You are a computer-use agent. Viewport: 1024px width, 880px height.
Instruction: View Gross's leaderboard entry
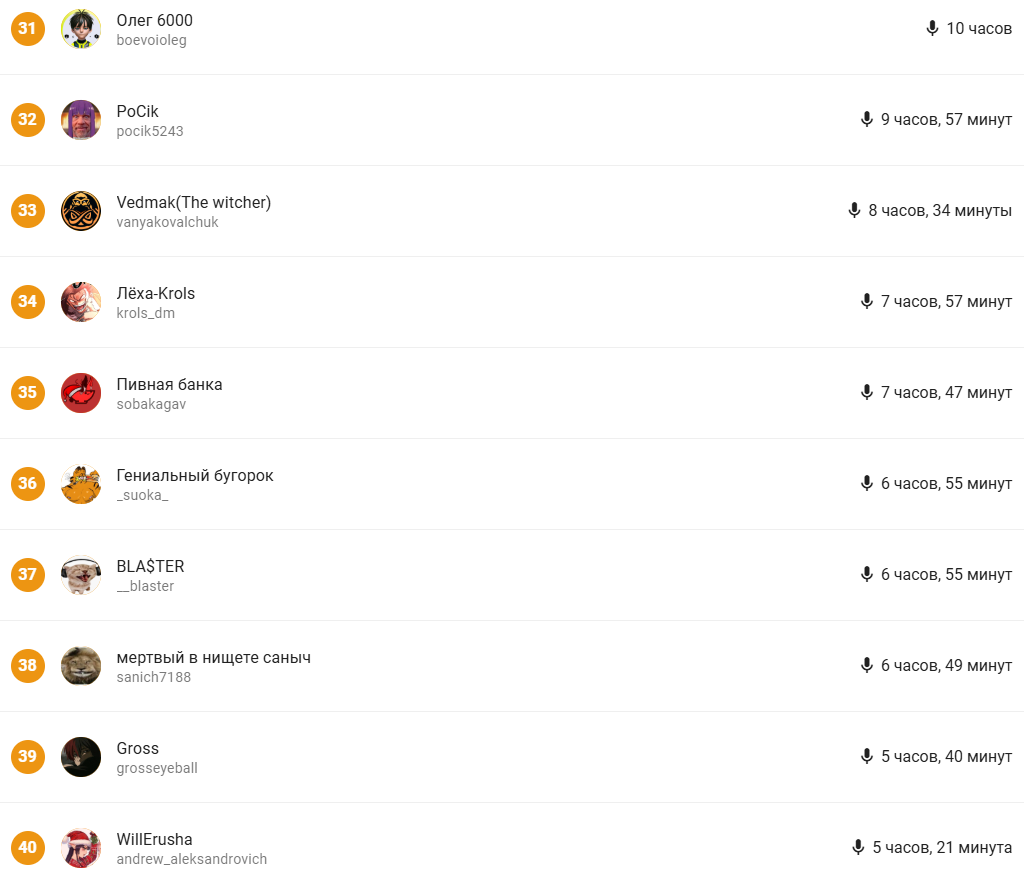click(x=138, y=749)
